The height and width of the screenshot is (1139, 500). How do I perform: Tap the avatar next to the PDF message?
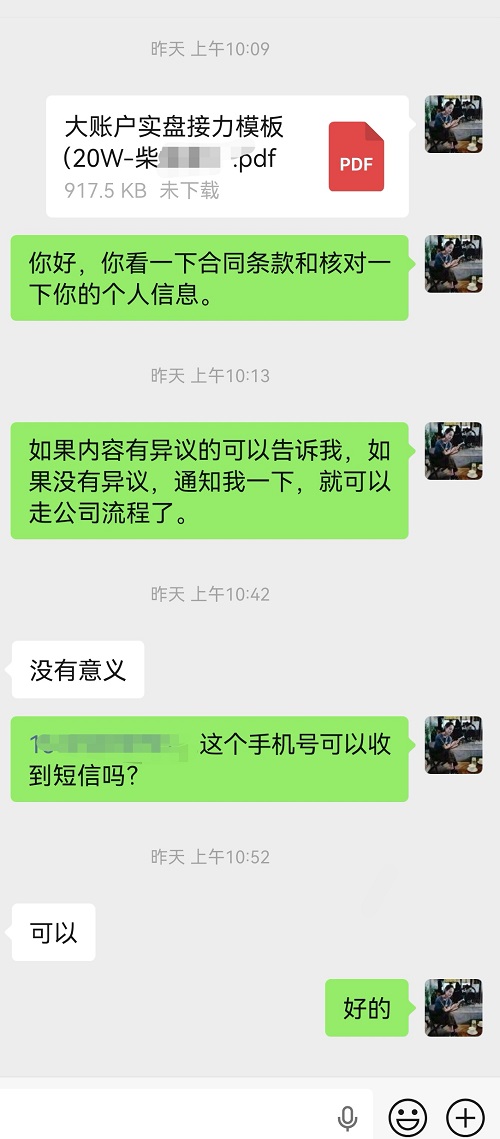pyautogui.click(x=453, y=124)
